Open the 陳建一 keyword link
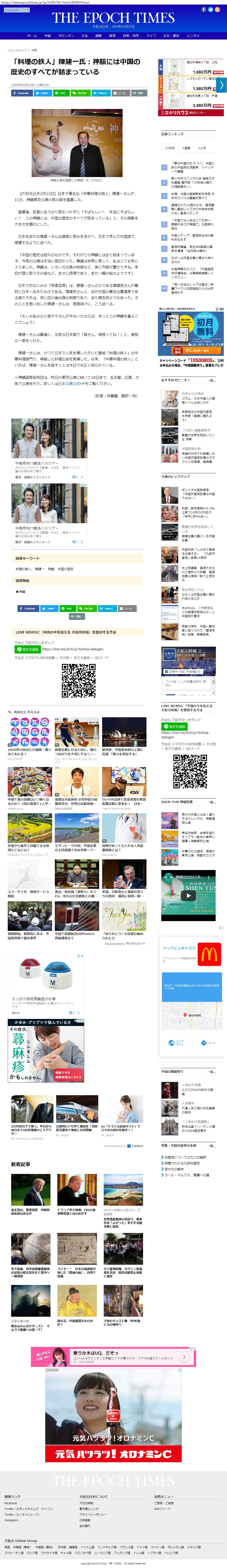The height and width of the screenshot is (1568, 227). point(40,569)
